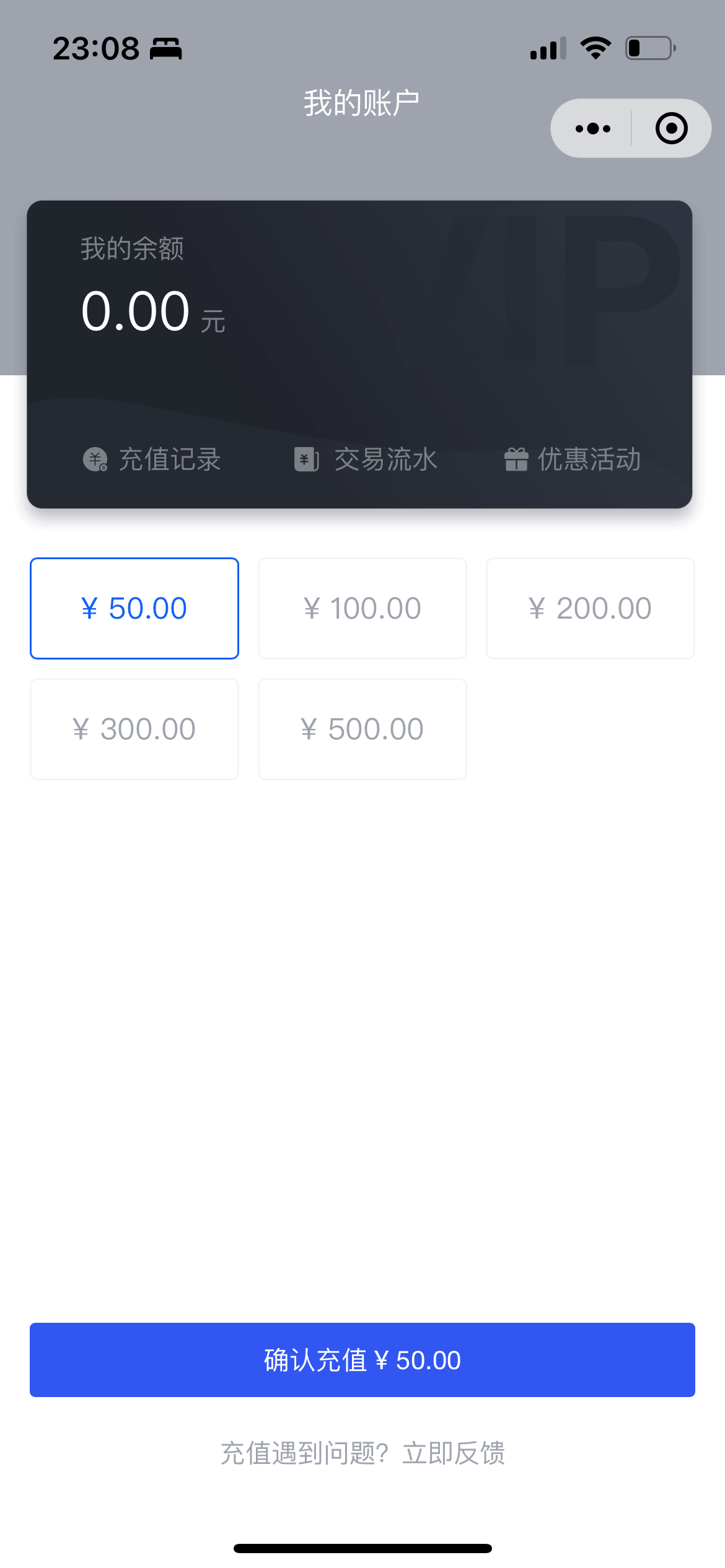Open 优惠活动 promotions

click(573, 460)
